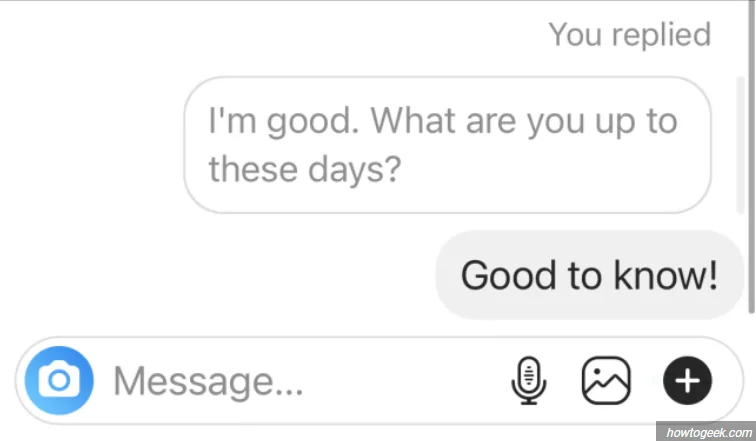Tap the plus button for more options
Image resolution: width=756 pixels, height=441 pixels.
pyautogui.click(x=687, y=380)
